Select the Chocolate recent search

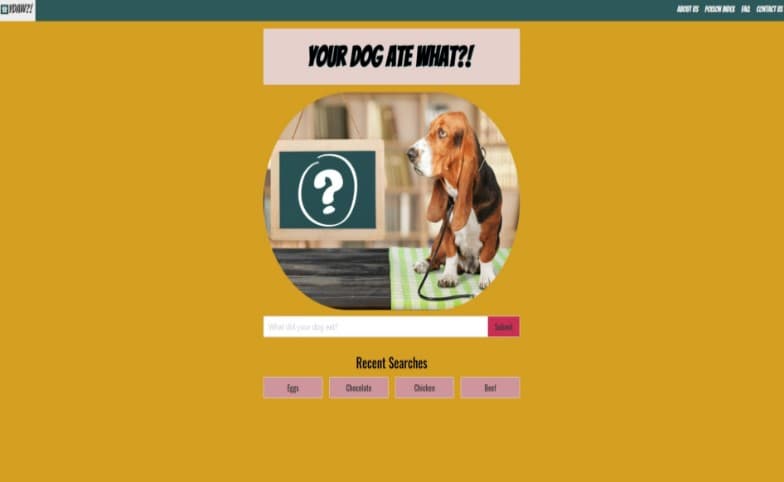pos(358,388)
